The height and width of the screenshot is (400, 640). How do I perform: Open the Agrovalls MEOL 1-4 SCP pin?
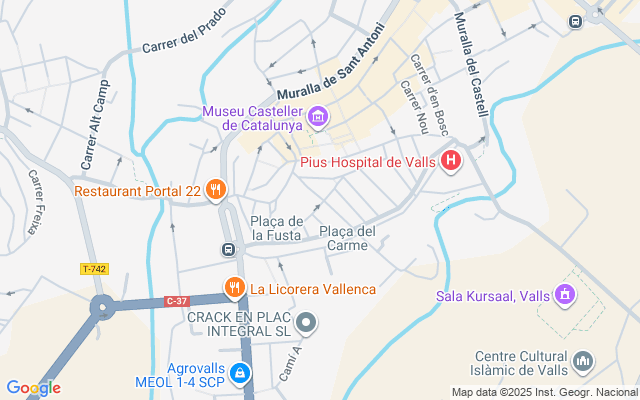pyautogui.click(x=239, y=374)
